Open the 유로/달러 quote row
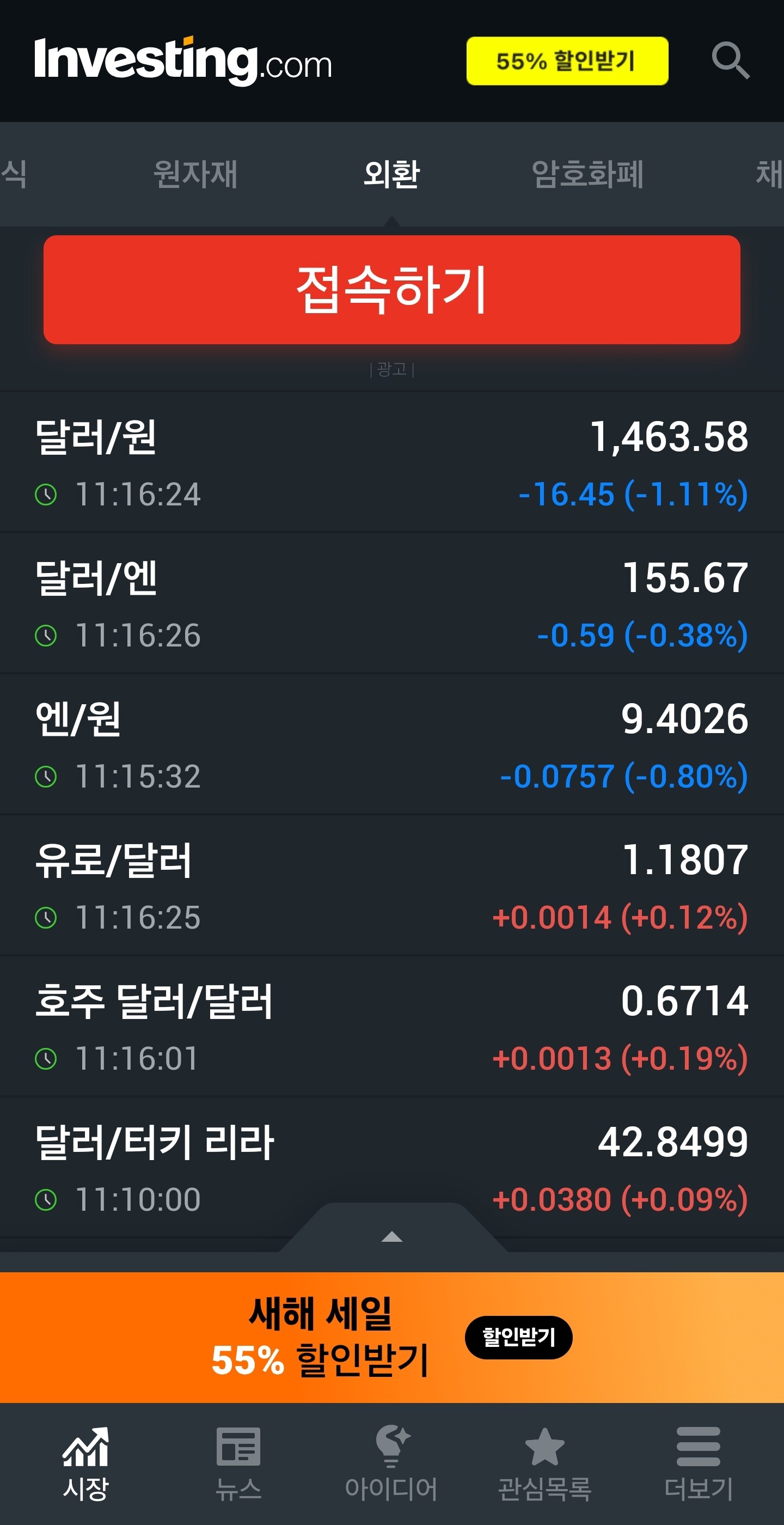Image resolution: width=784 pixels, height=1525 pixels. pyautogui.click(x=391, y=885)
